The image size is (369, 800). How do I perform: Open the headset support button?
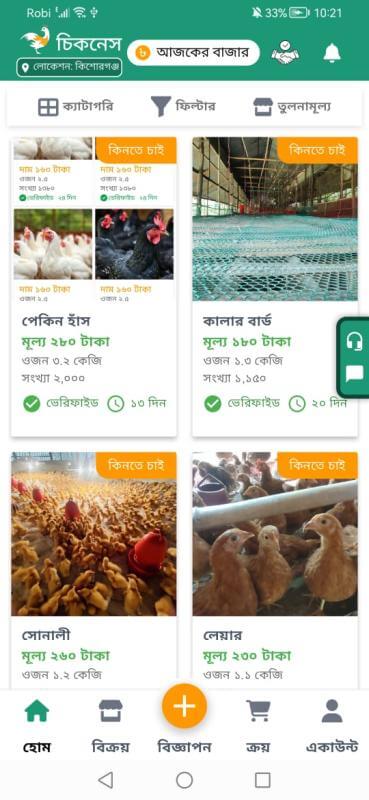354,341
